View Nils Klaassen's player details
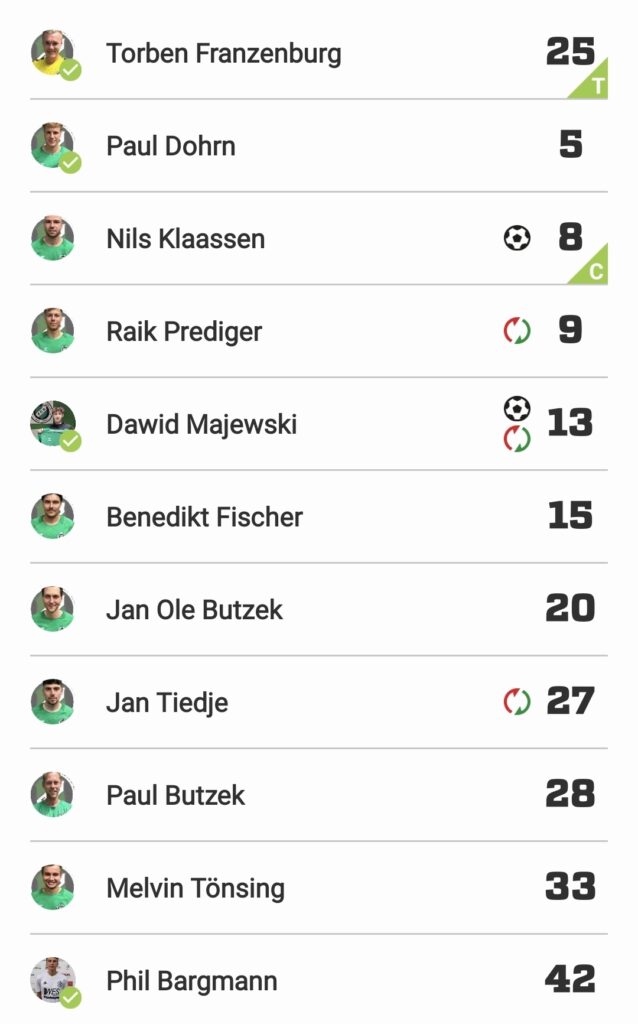Image resolution: width=638 pixels, height=1024 pixels. point(185,239)
